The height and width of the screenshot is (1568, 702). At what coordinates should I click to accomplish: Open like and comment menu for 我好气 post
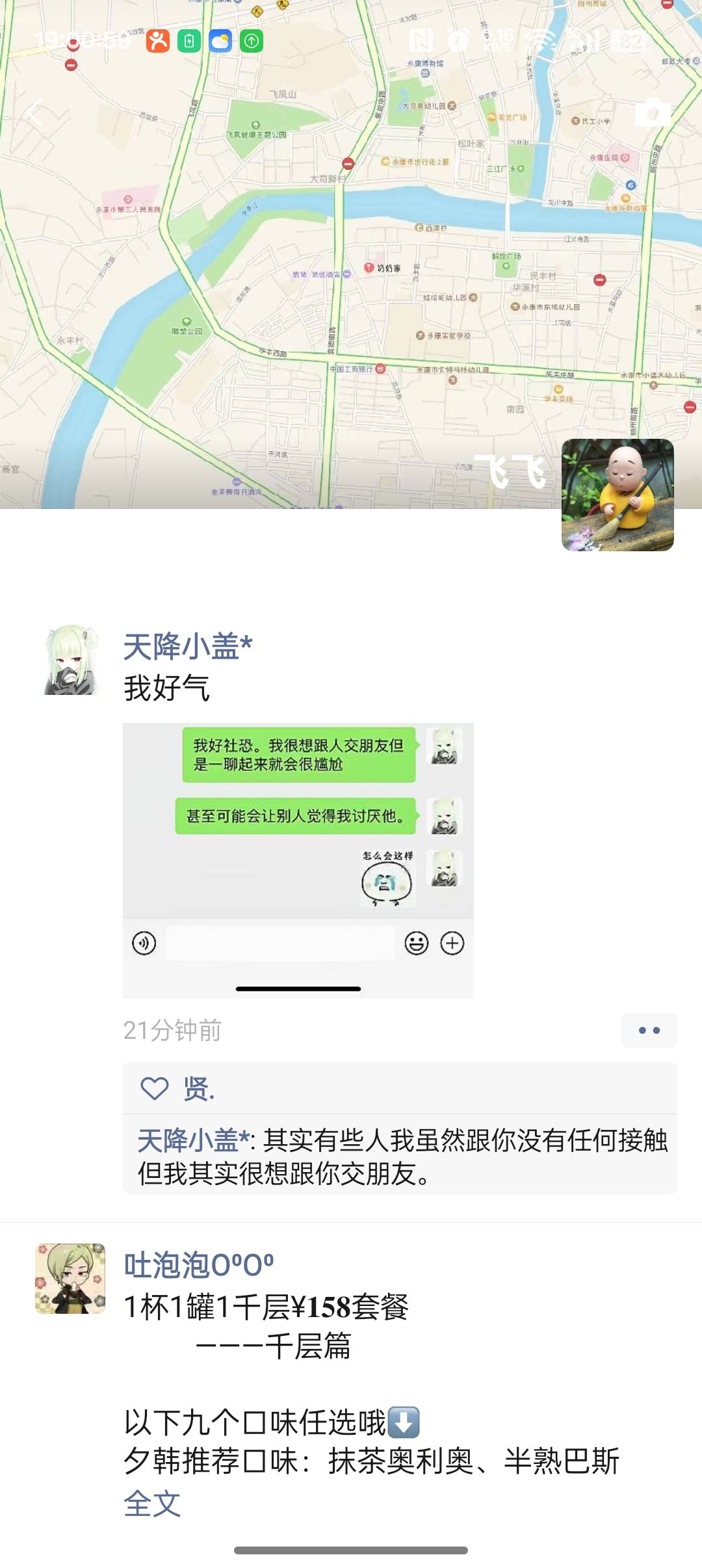pos(649,1030)
